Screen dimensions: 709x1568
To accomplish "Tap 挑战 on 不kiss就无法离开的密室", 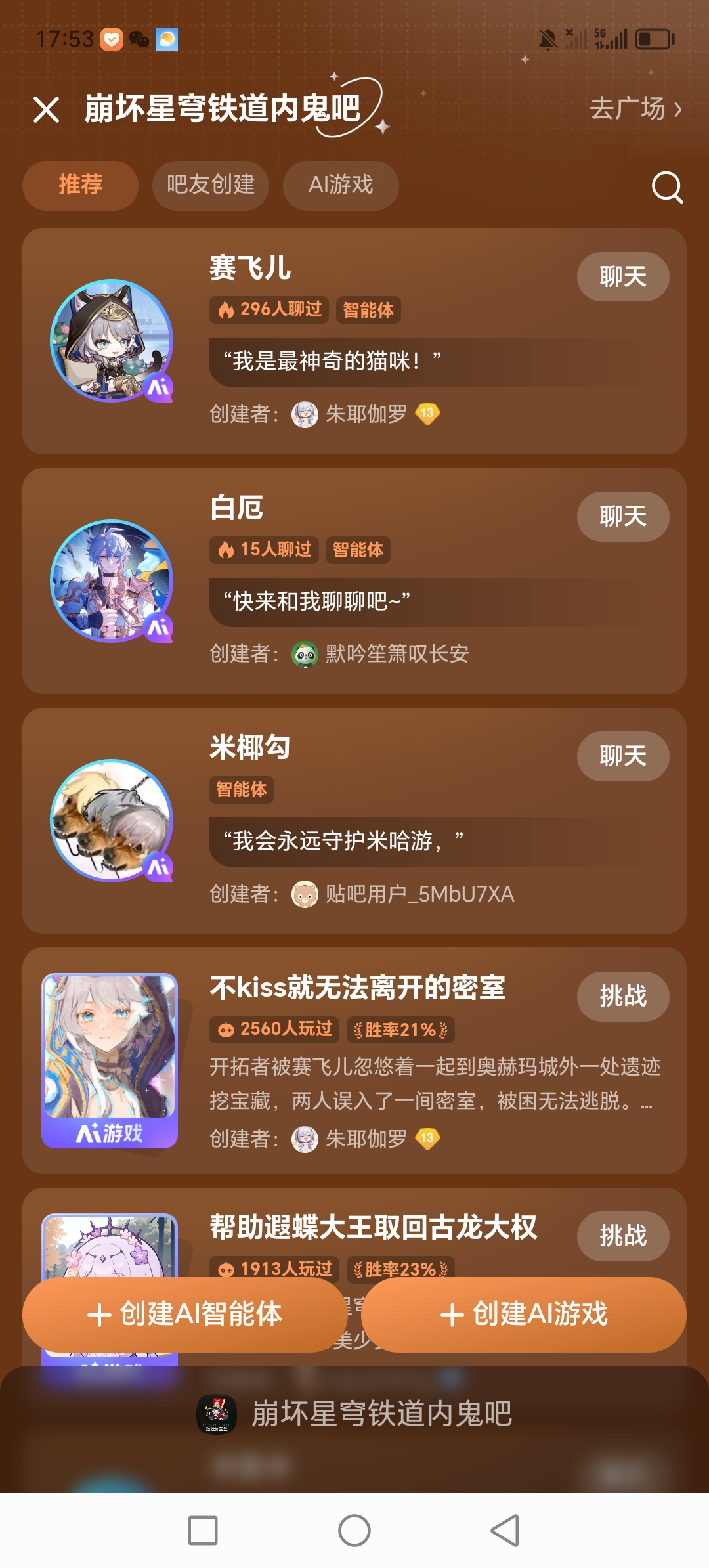I will point(623,996).
